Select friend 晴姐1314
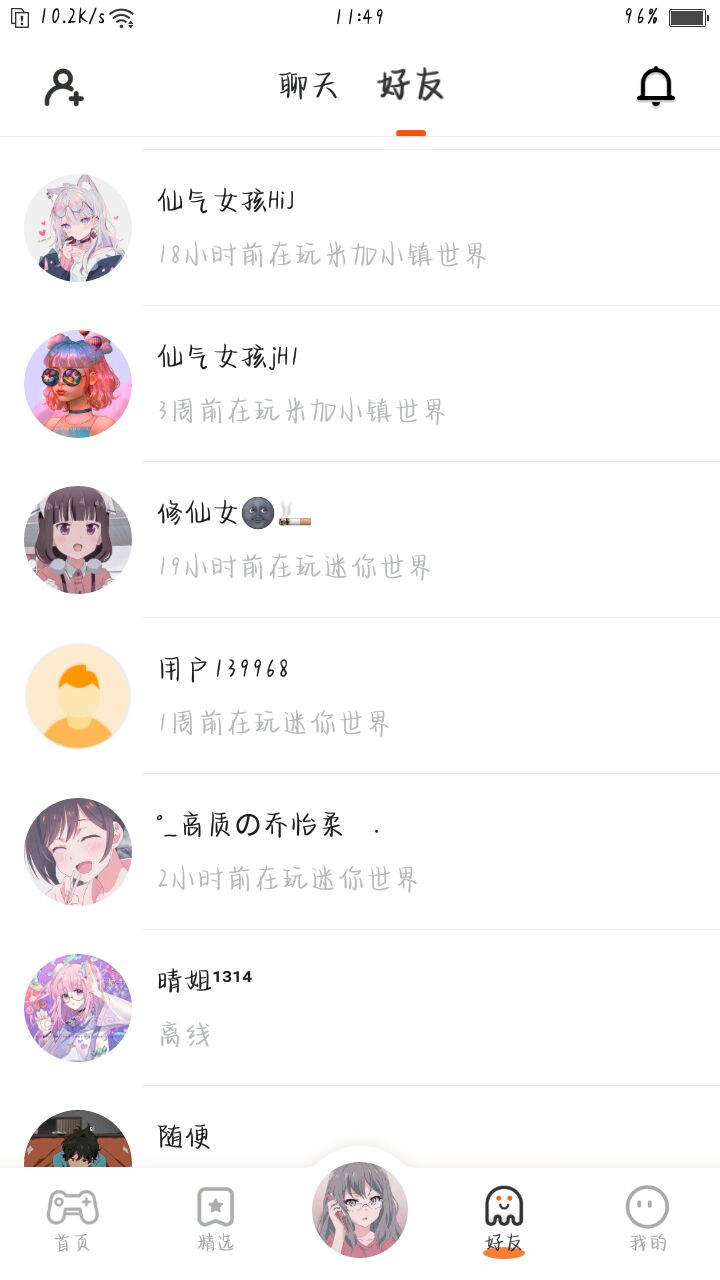This screenshot has height=1280, width=720. (360, 1008)
